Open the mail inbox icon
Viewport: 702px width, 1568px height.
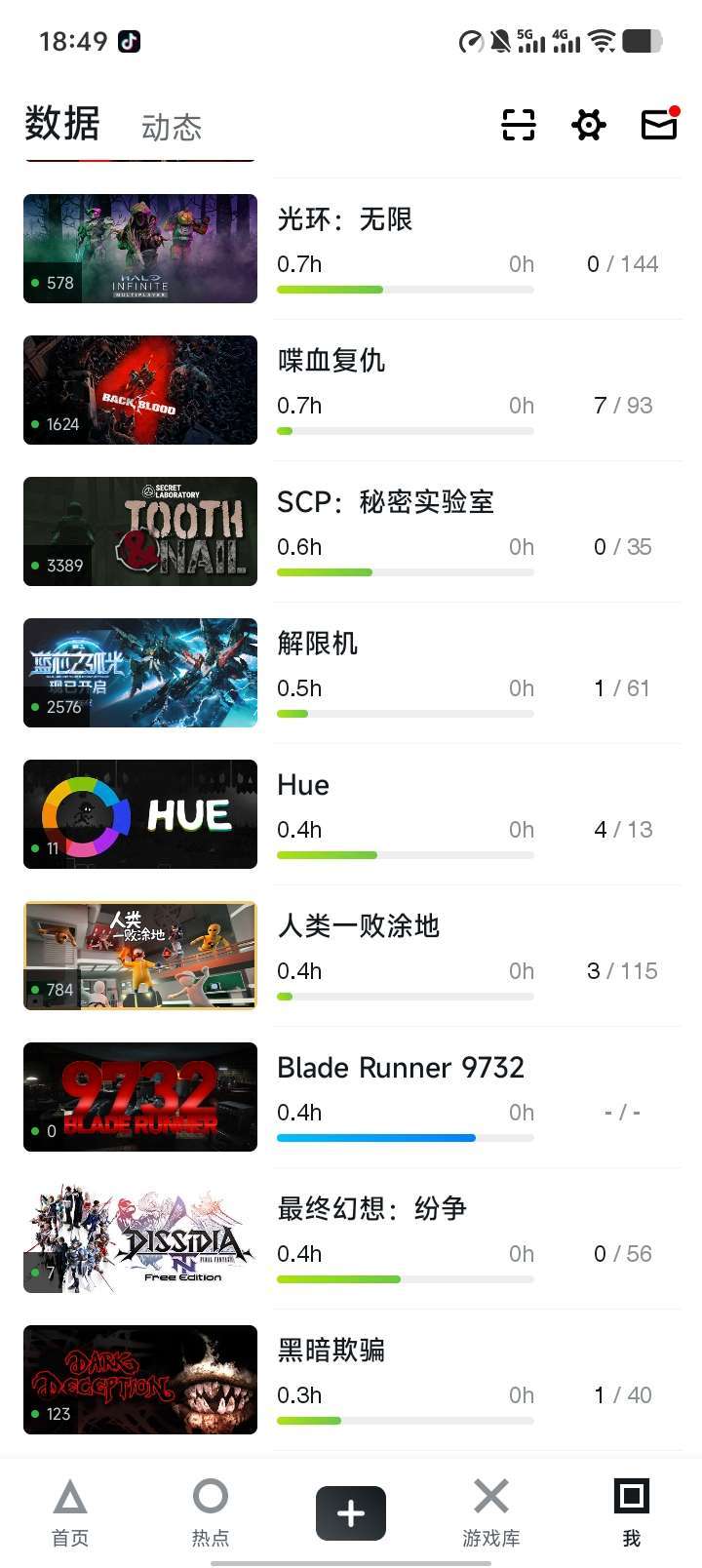coord(659,125)
